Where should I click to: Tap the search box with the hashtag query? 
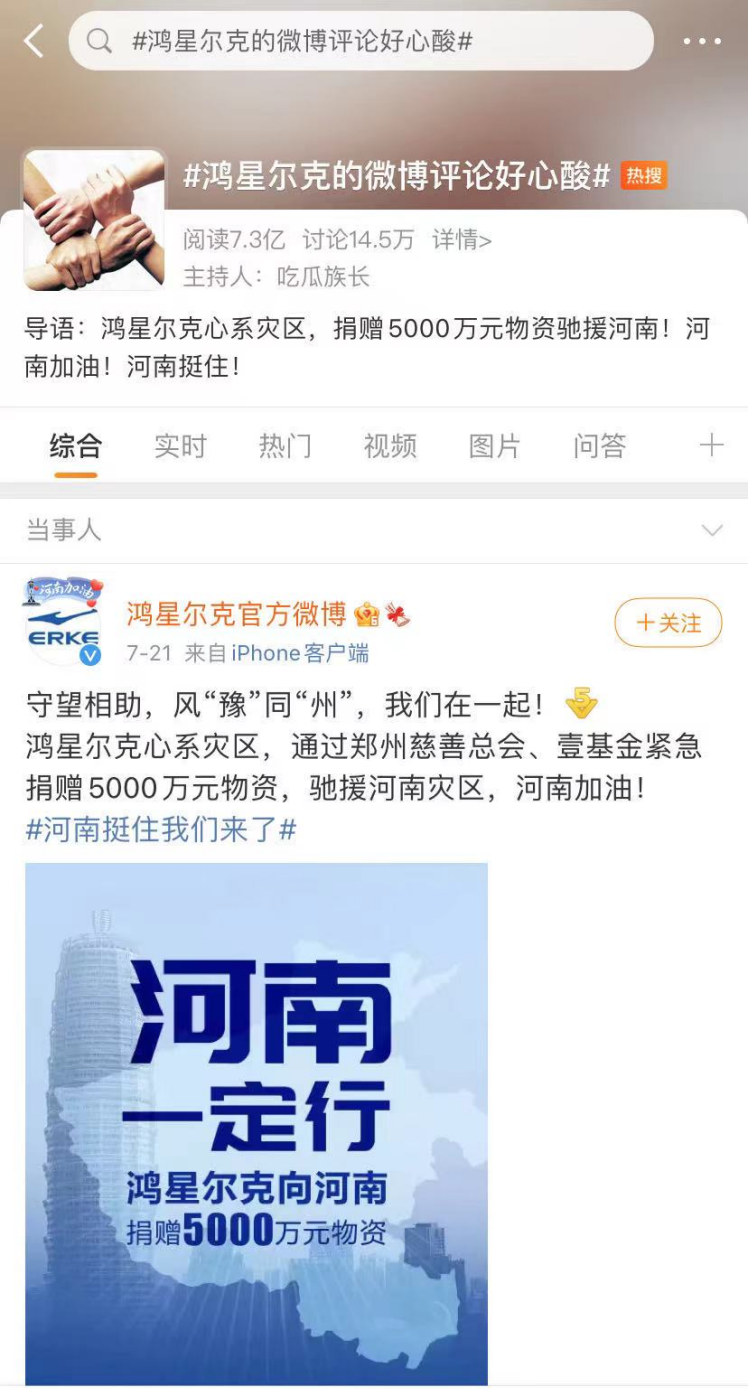[361, 41]
